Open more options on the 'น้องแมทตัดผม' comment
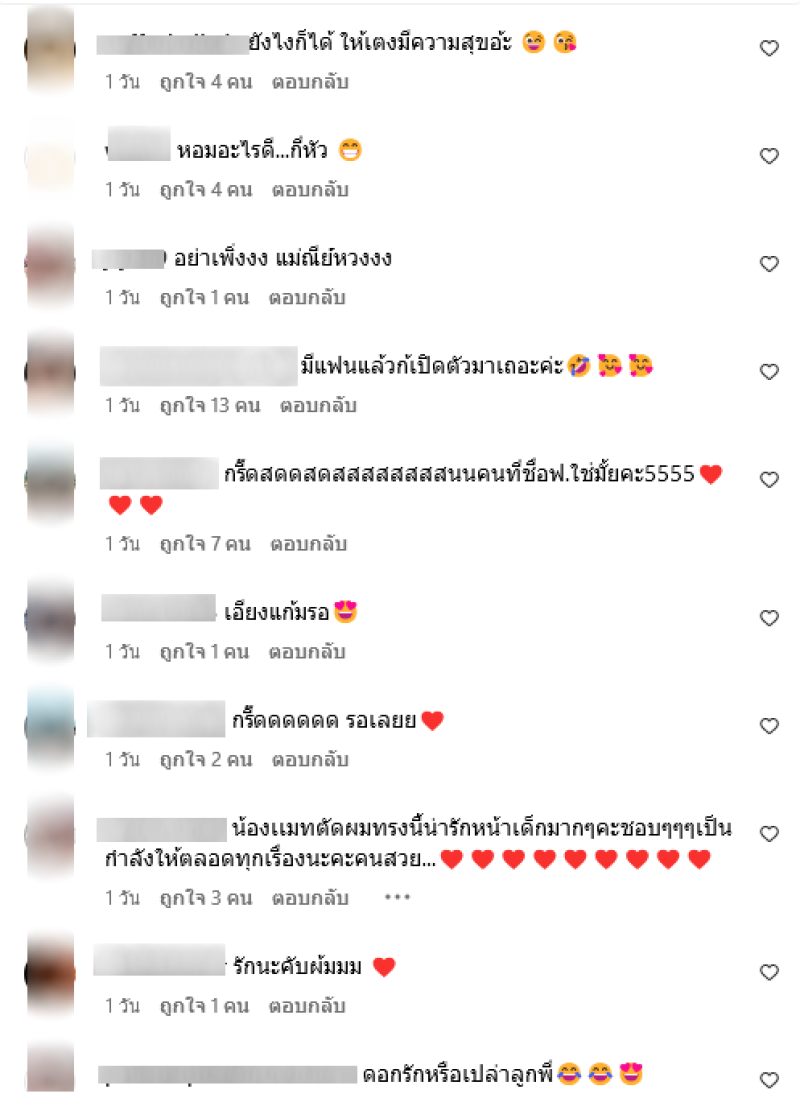Screen dimensions: 800x1098 pos(397,898)
